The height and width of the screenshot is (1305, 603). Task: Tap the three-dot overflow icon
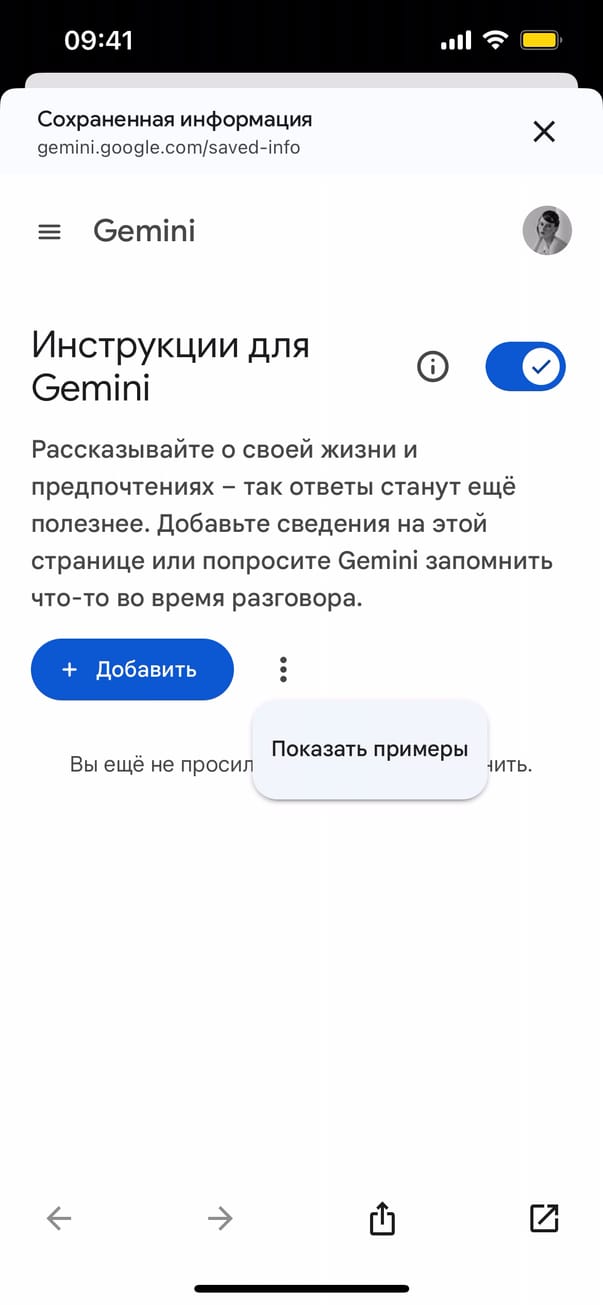[284, 669]
